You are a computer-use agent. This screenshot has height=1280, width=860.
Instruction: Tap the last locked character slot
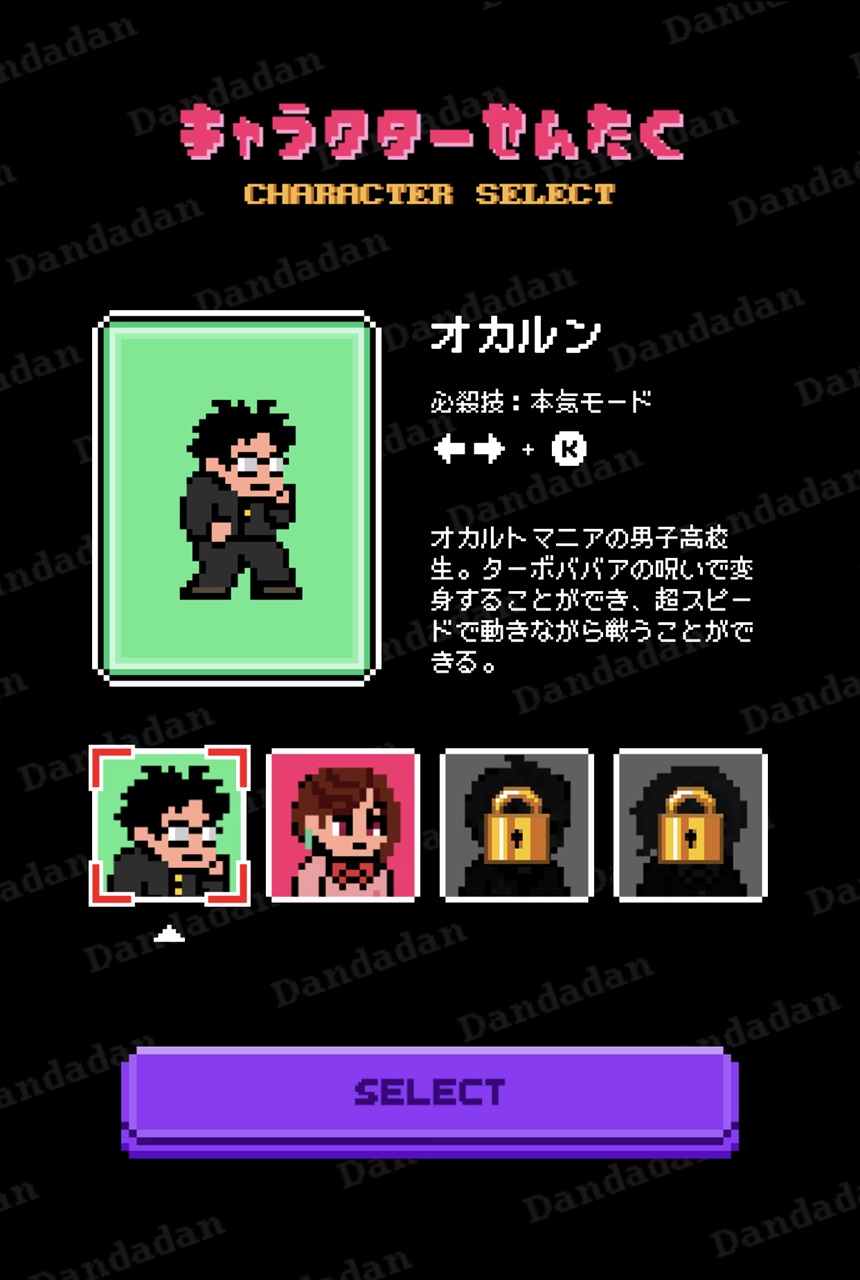coord(690,825)
